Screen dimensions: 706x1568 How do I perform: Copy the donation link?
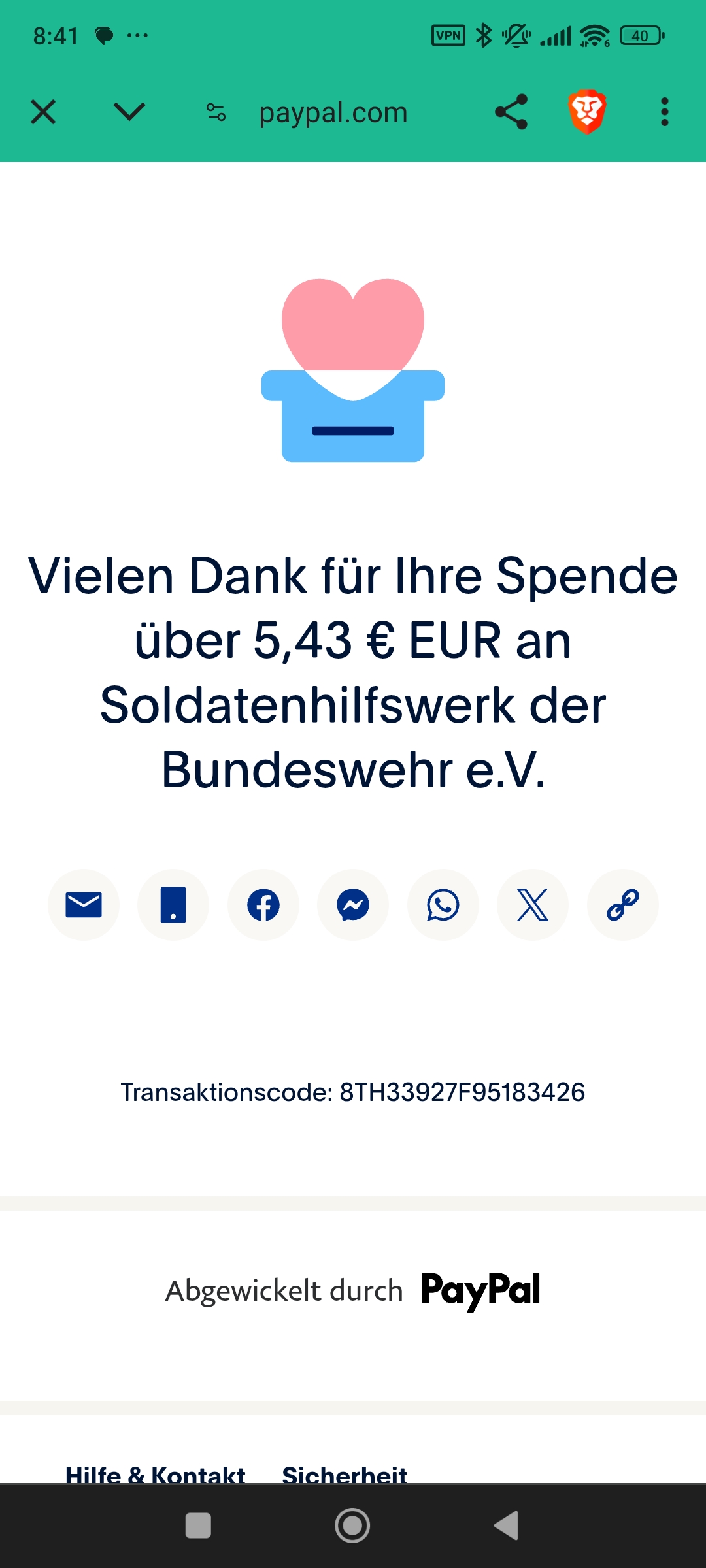[622, 905]
